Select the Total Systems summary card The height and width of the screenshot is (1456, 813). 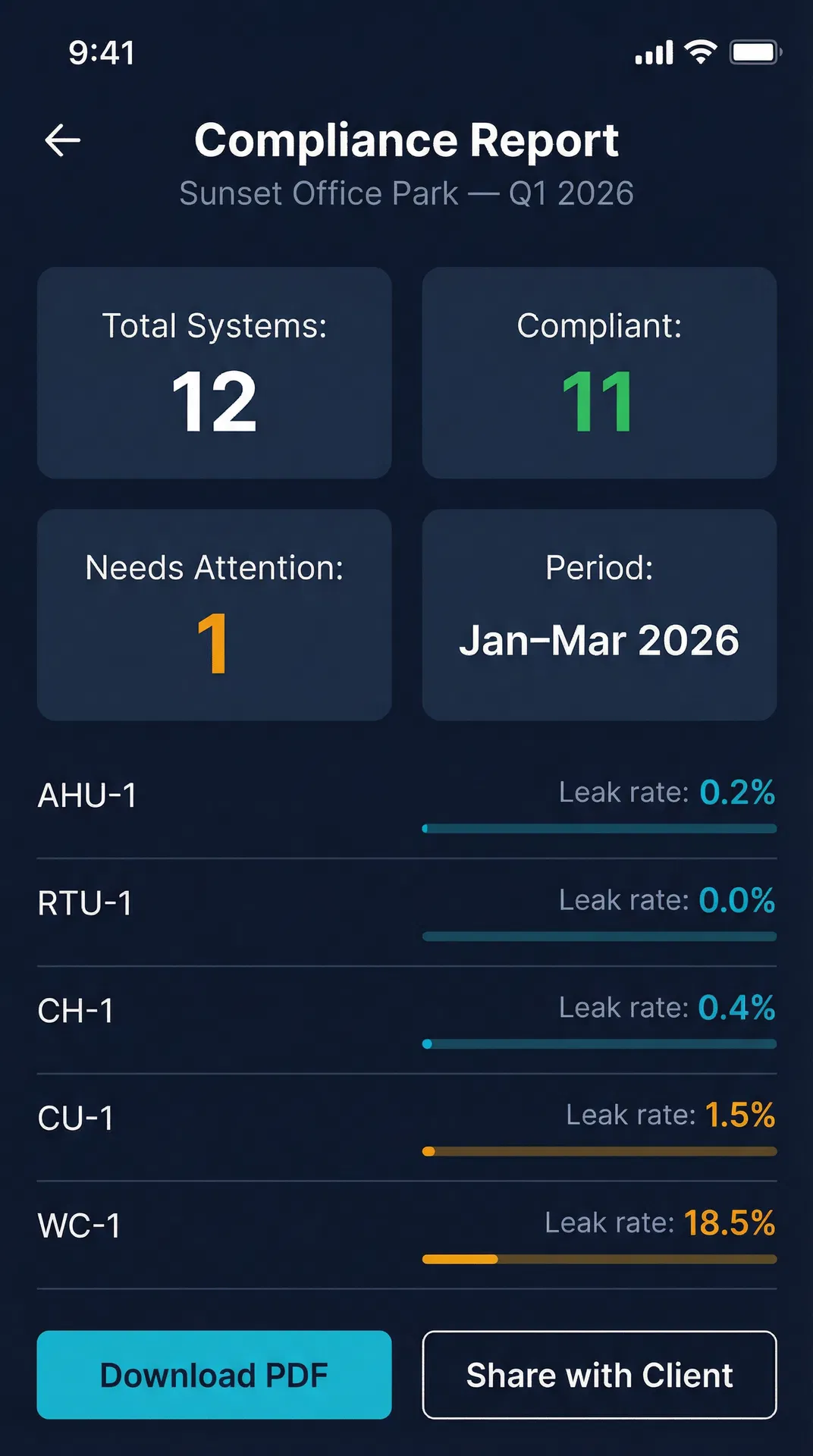(215, 373)
